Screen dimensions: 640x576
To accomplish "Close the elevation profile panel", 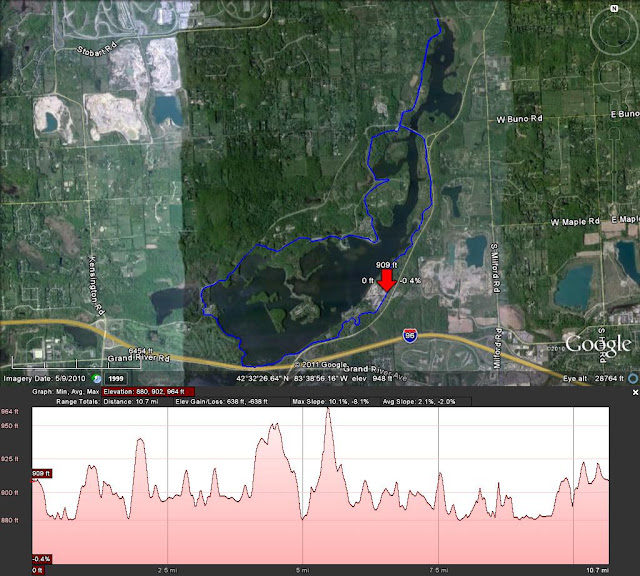I will point(635,392).
